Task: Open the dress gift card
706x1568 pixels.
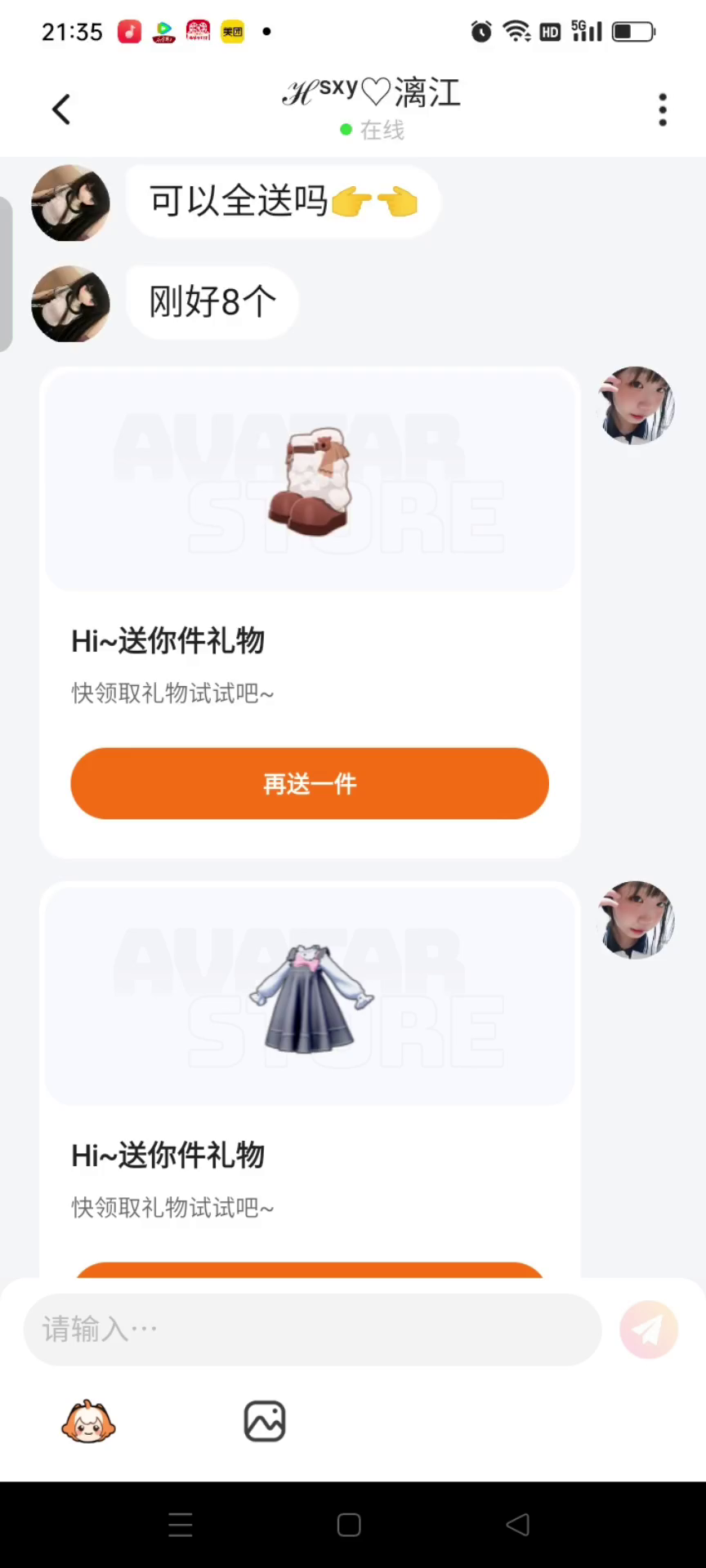Action: pyautogui.click(x=310, y=996)
